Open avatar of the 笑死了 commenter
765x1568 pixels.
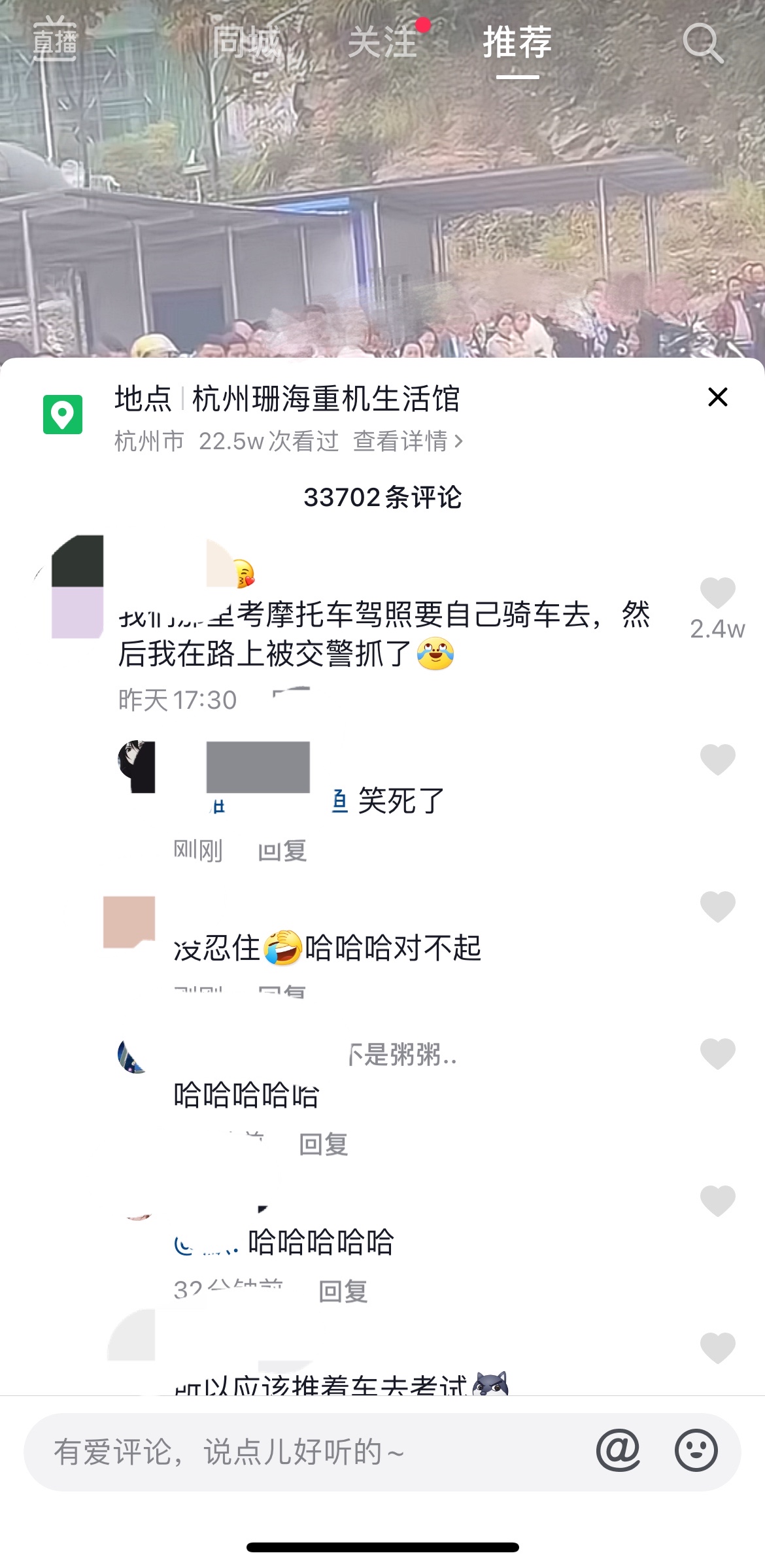pyautogui.click(x=137, y=766)
